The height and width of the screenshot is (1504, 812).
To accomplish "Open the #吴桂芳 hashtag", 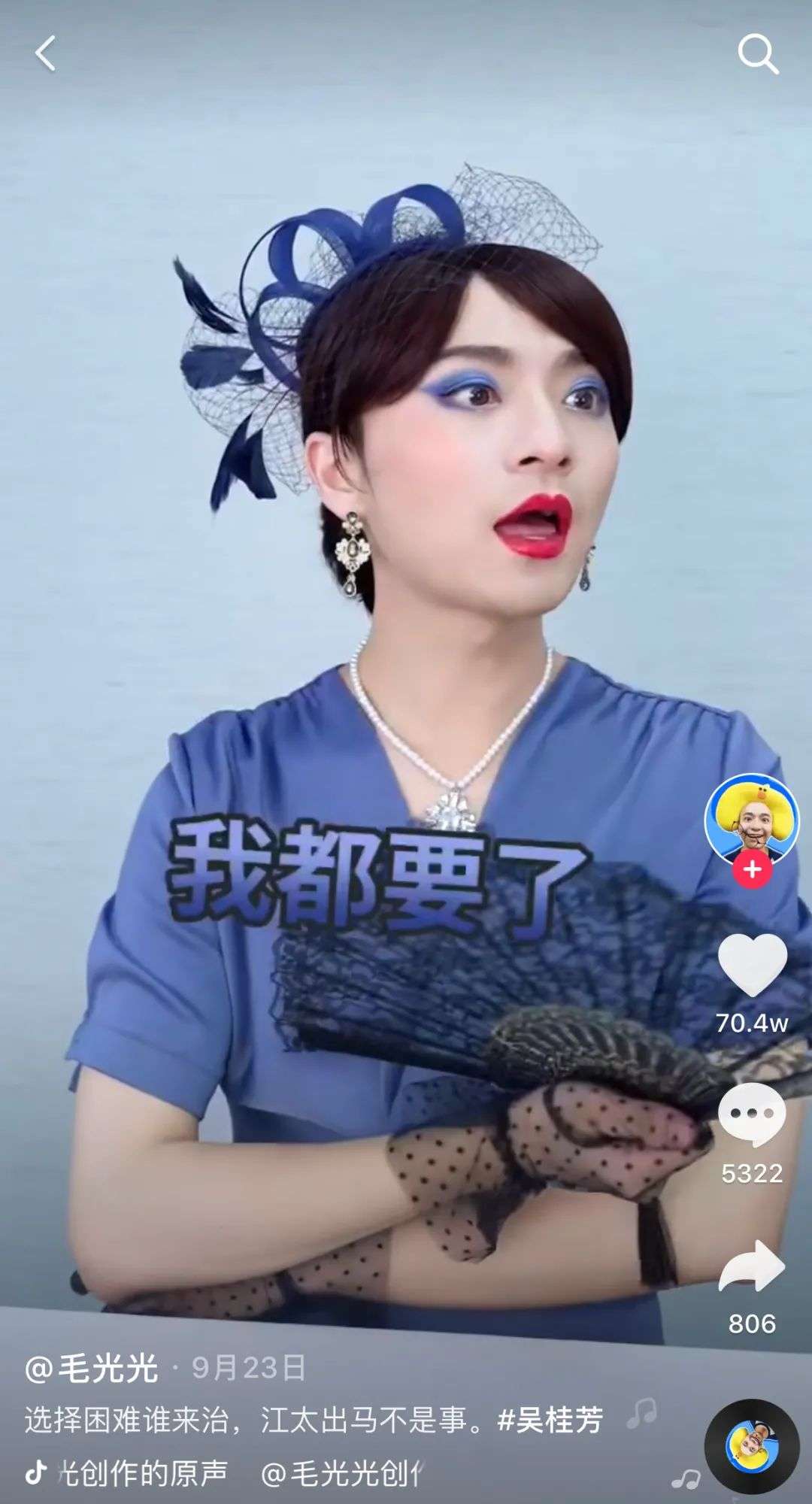I will (x=550, y=1420).
